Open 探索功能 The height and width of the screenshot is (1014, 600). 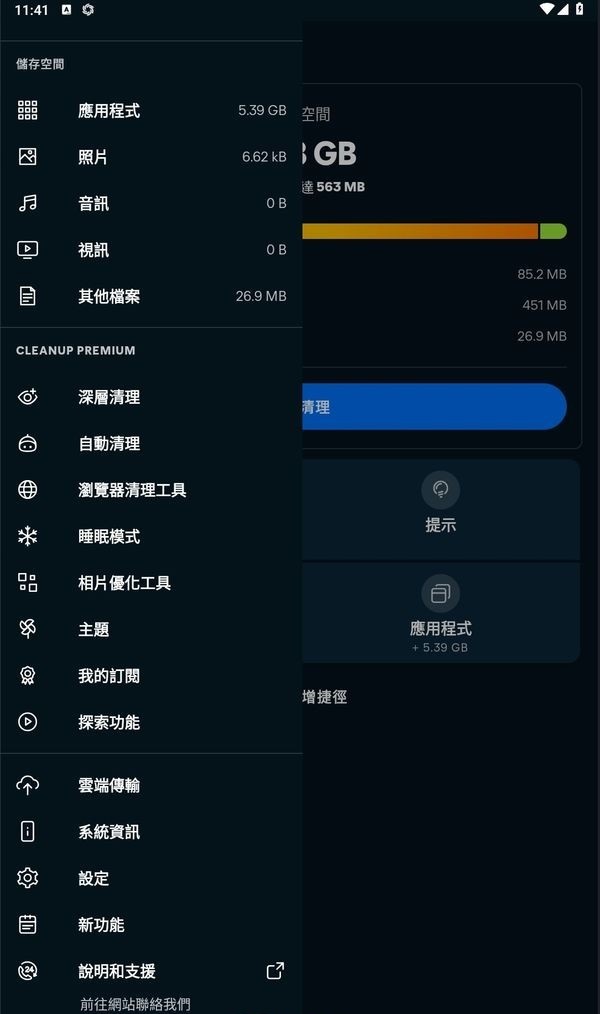pyautogui.click(x=150, y=722)
